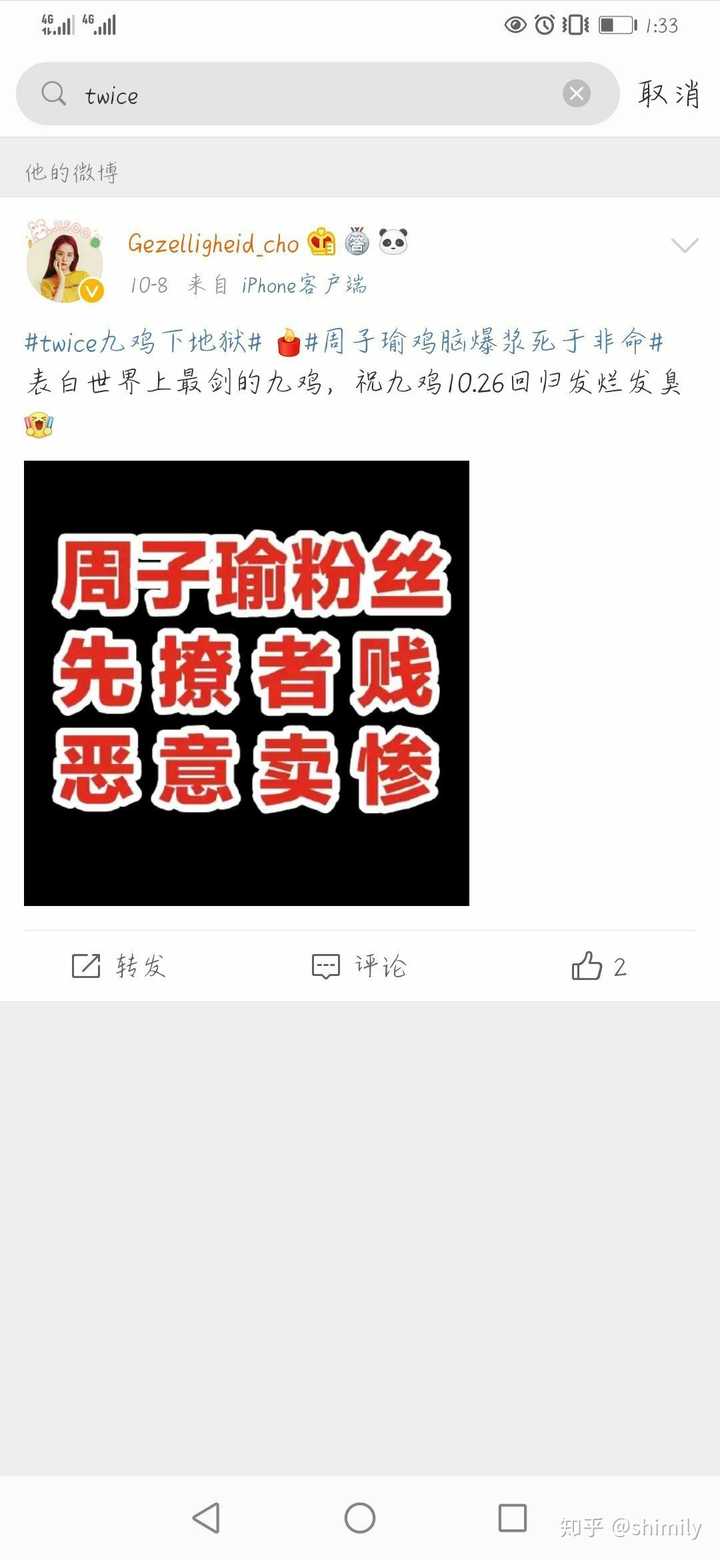Expand the post options chevron
720x1560 pixels.
[685, 245]
